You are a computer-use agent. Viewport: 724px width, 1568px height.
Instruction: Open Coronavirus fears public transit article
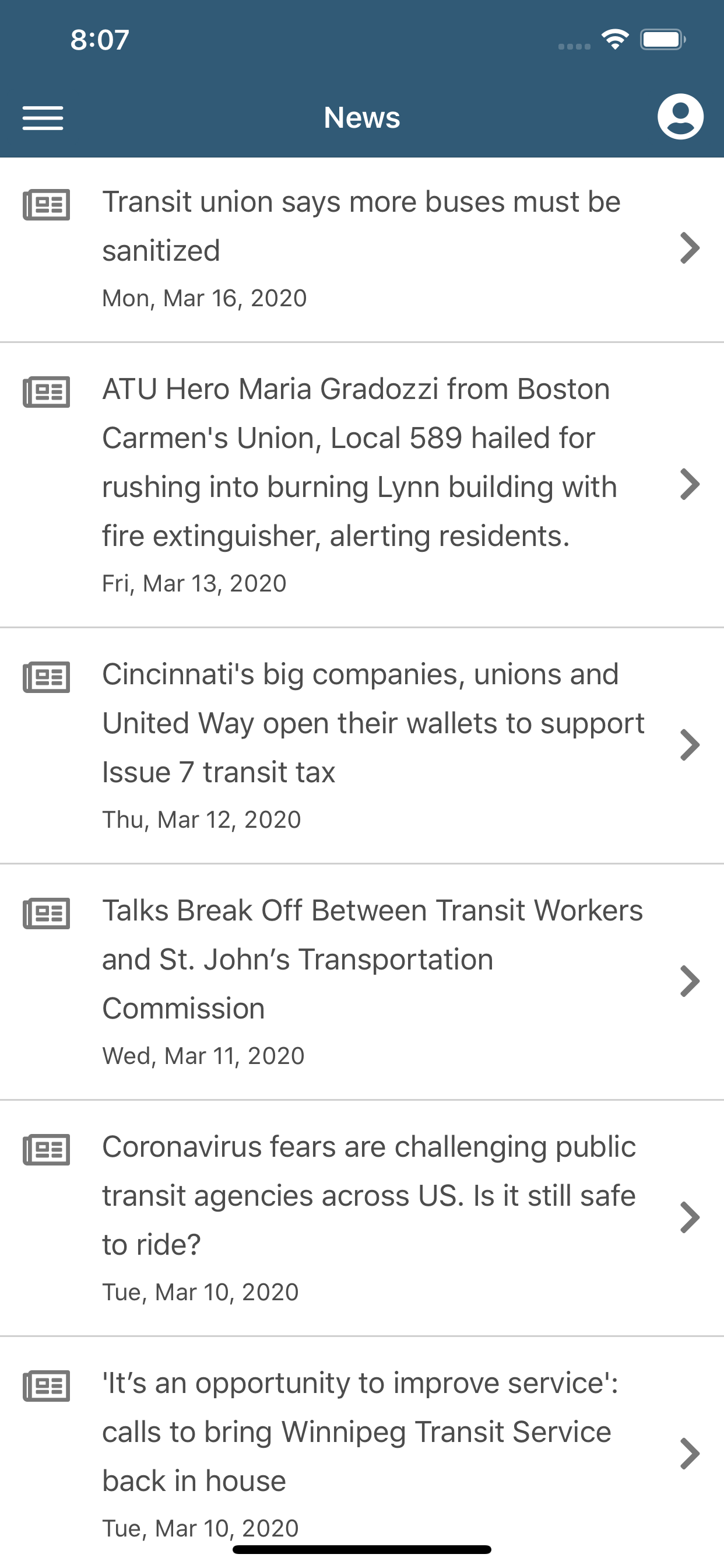click(x=362, y=1218)
